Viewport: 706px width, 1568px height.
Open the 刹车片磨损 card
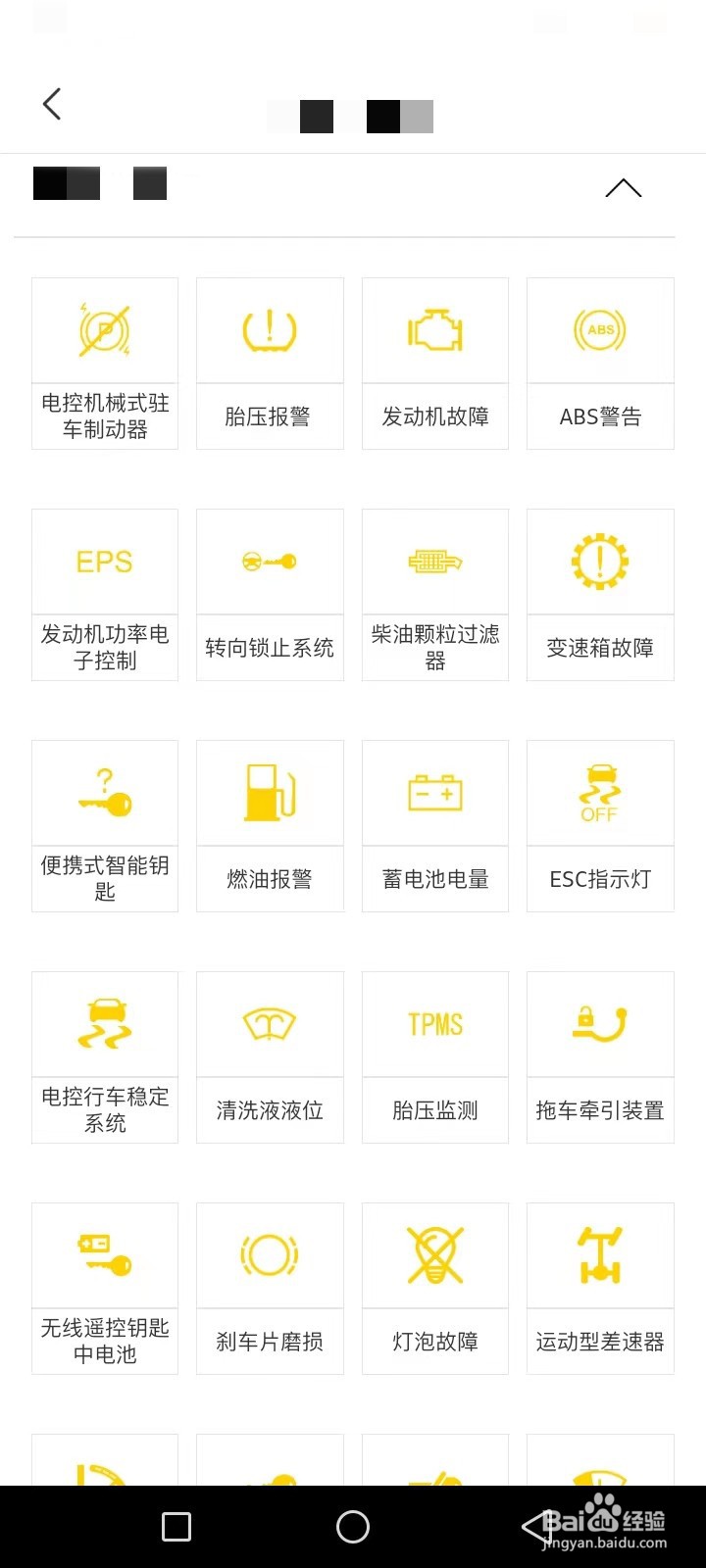tap(270, 1289)
